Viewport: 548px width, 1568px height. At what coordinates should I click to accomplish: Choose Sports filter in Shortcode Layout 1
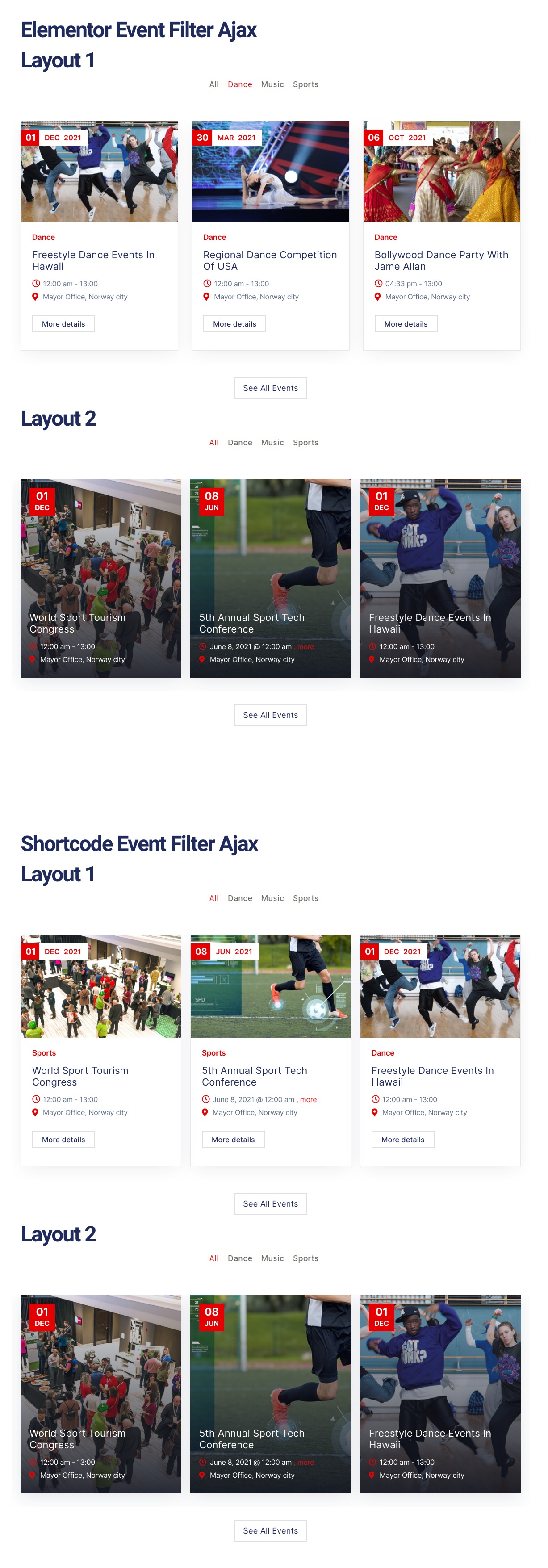[x=305, y=898]
